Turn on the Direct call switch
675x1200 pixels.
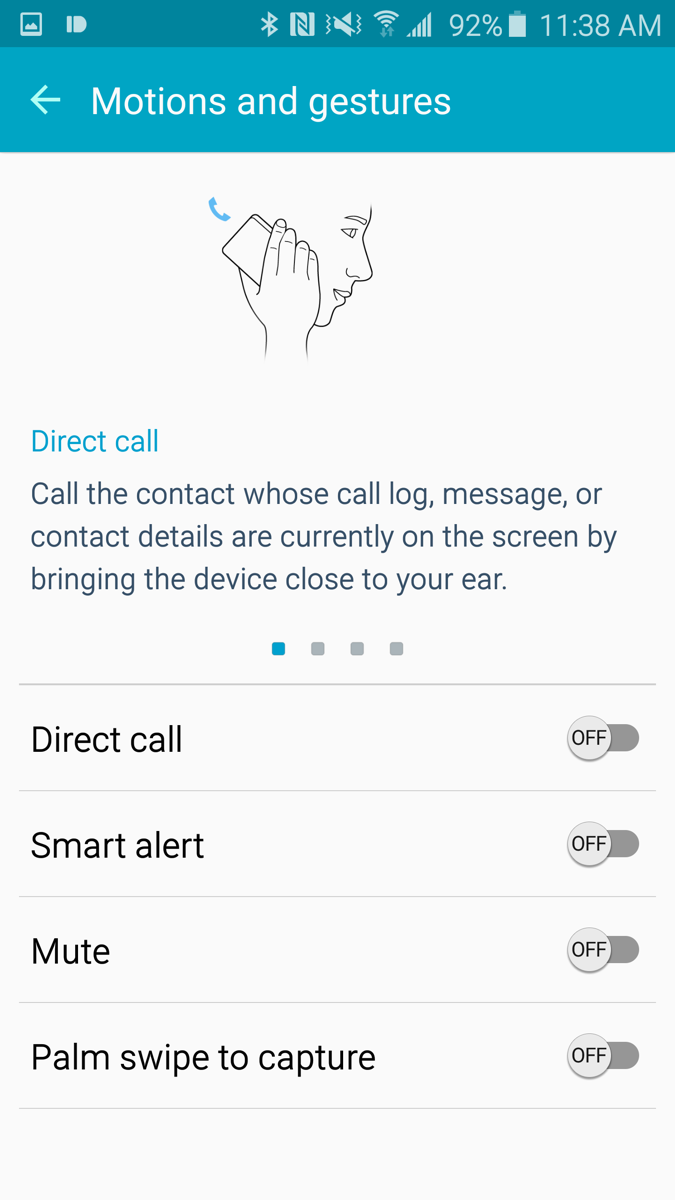603,738
